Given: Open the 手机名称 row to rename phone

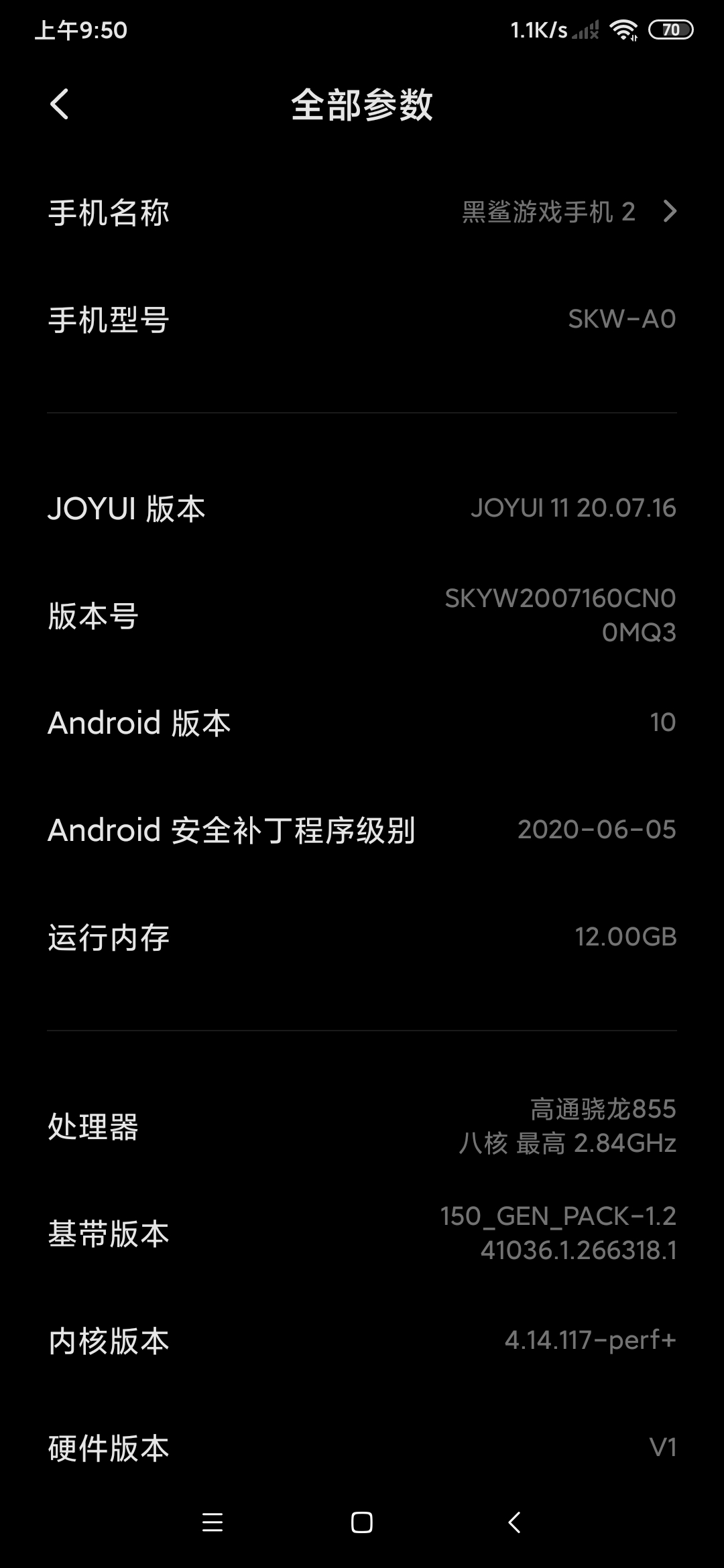Looking at the screenshot, I should (362, 212).
